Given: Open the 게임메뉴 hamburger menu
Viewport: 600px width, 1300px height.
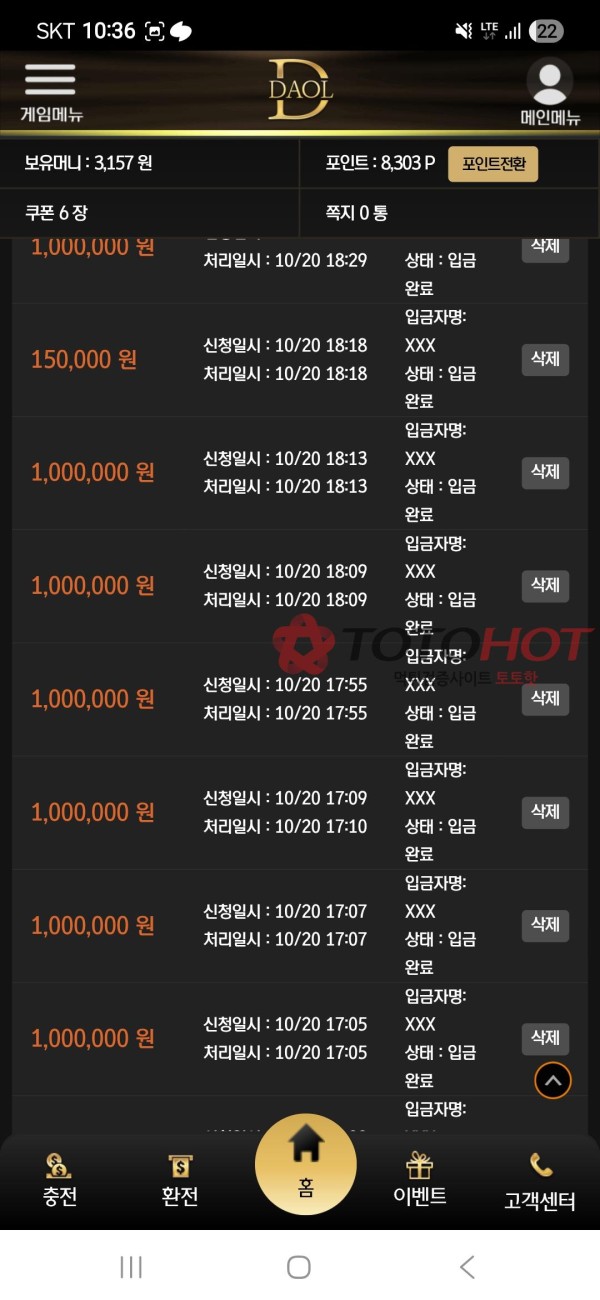Looking at the screenshot, I should tap(50, 91).
